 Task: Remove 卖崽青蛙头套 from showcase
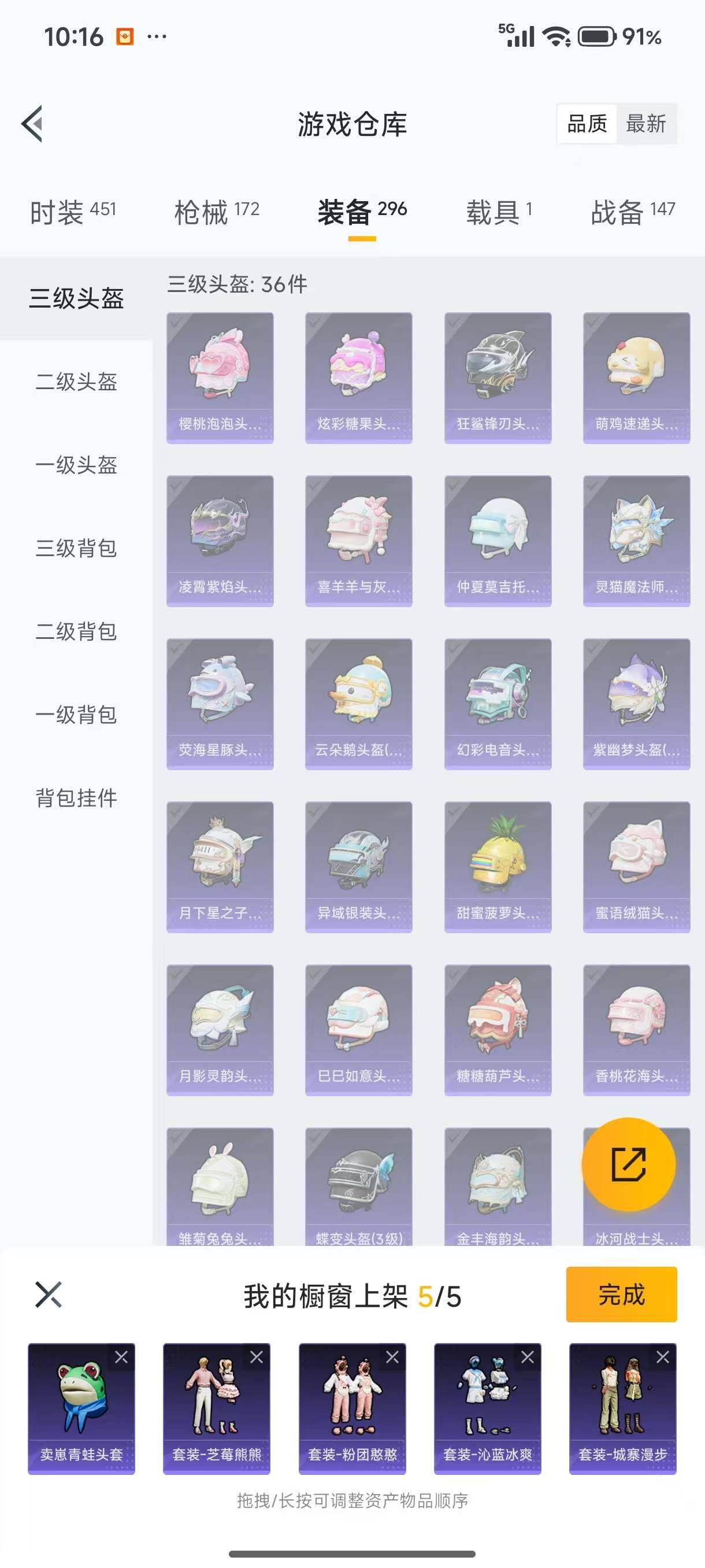click(x=122, y=1357)
